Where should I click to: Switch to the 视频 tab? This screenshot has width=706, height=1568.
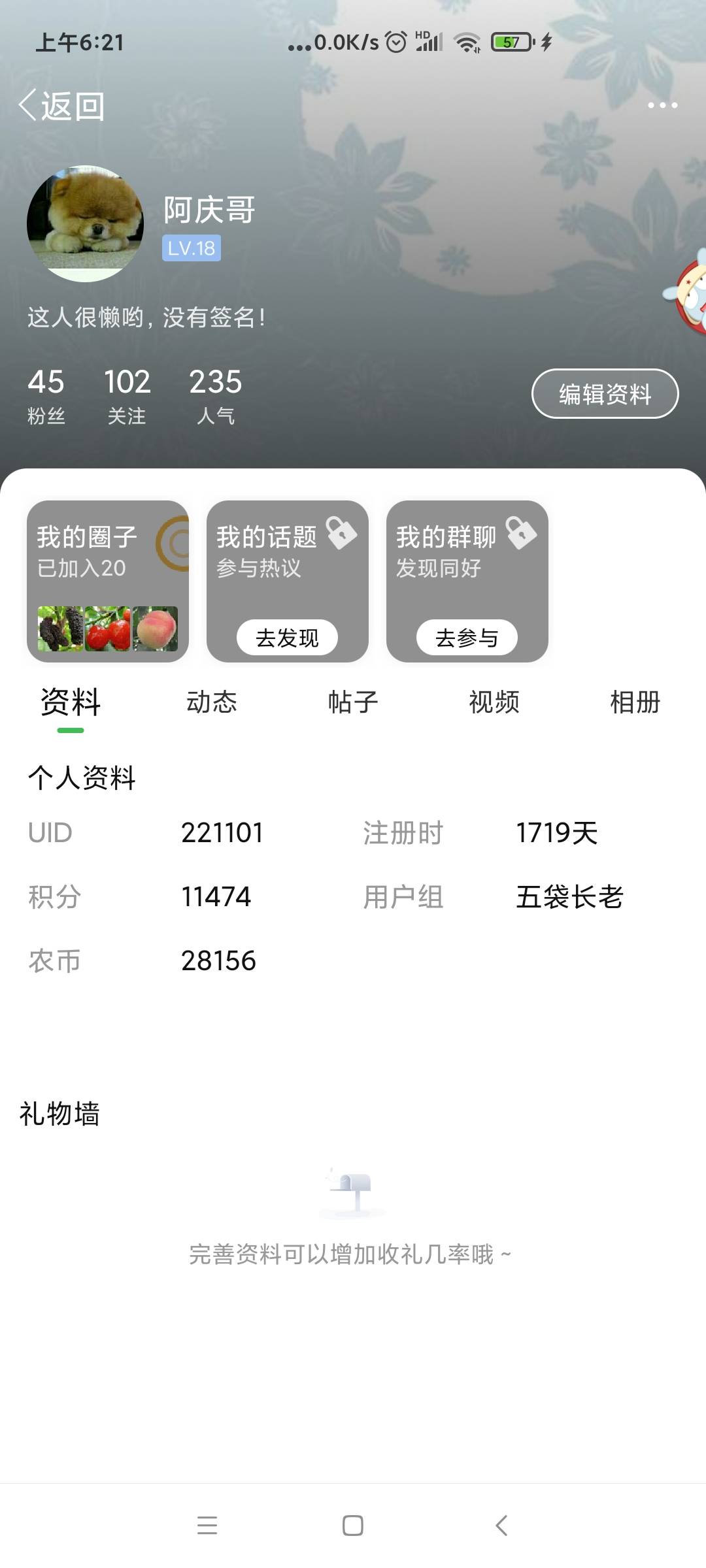tap(494, 702)
